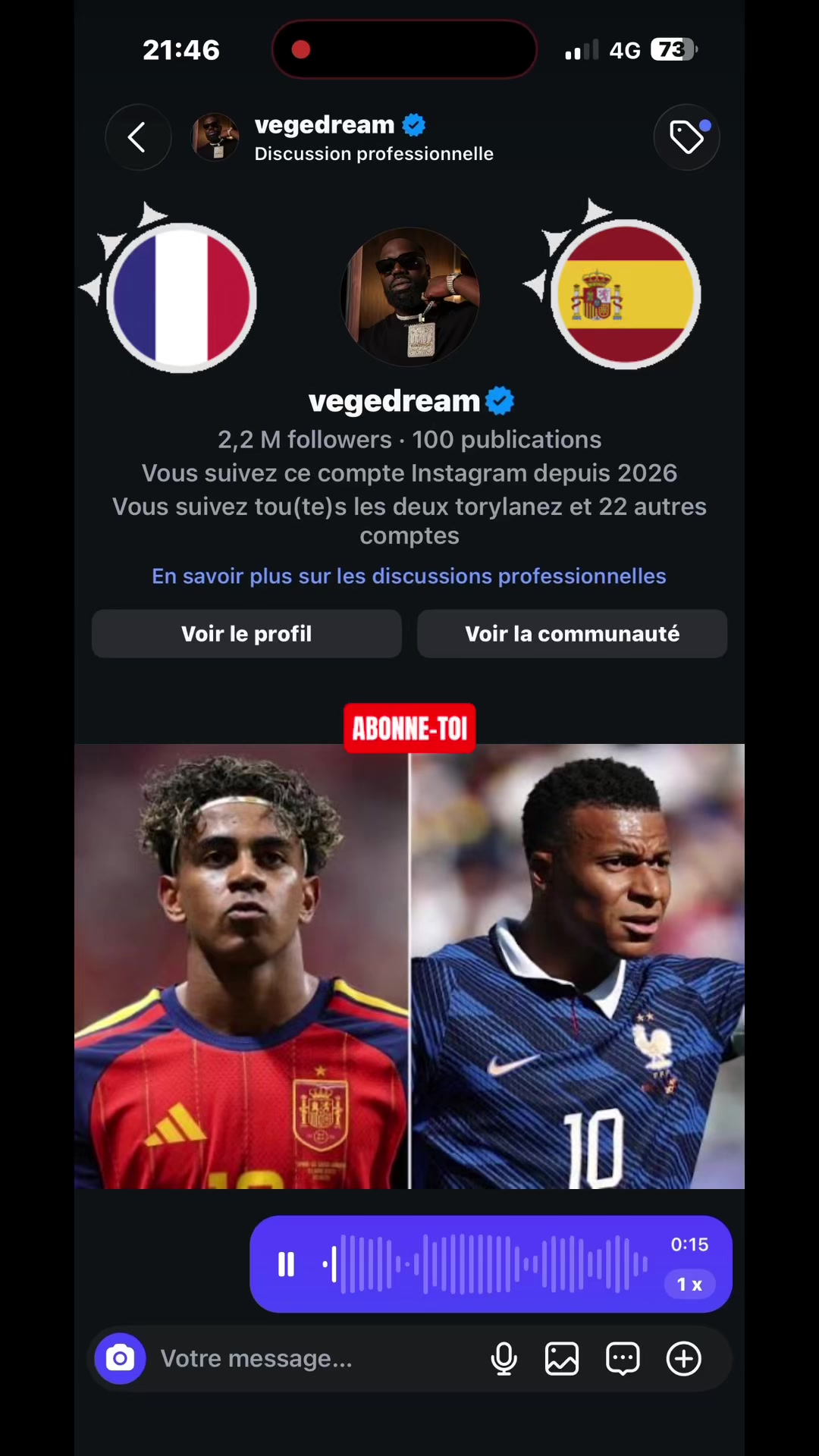
Task: Open the tag label icon
Action: (x=686, y=137)
